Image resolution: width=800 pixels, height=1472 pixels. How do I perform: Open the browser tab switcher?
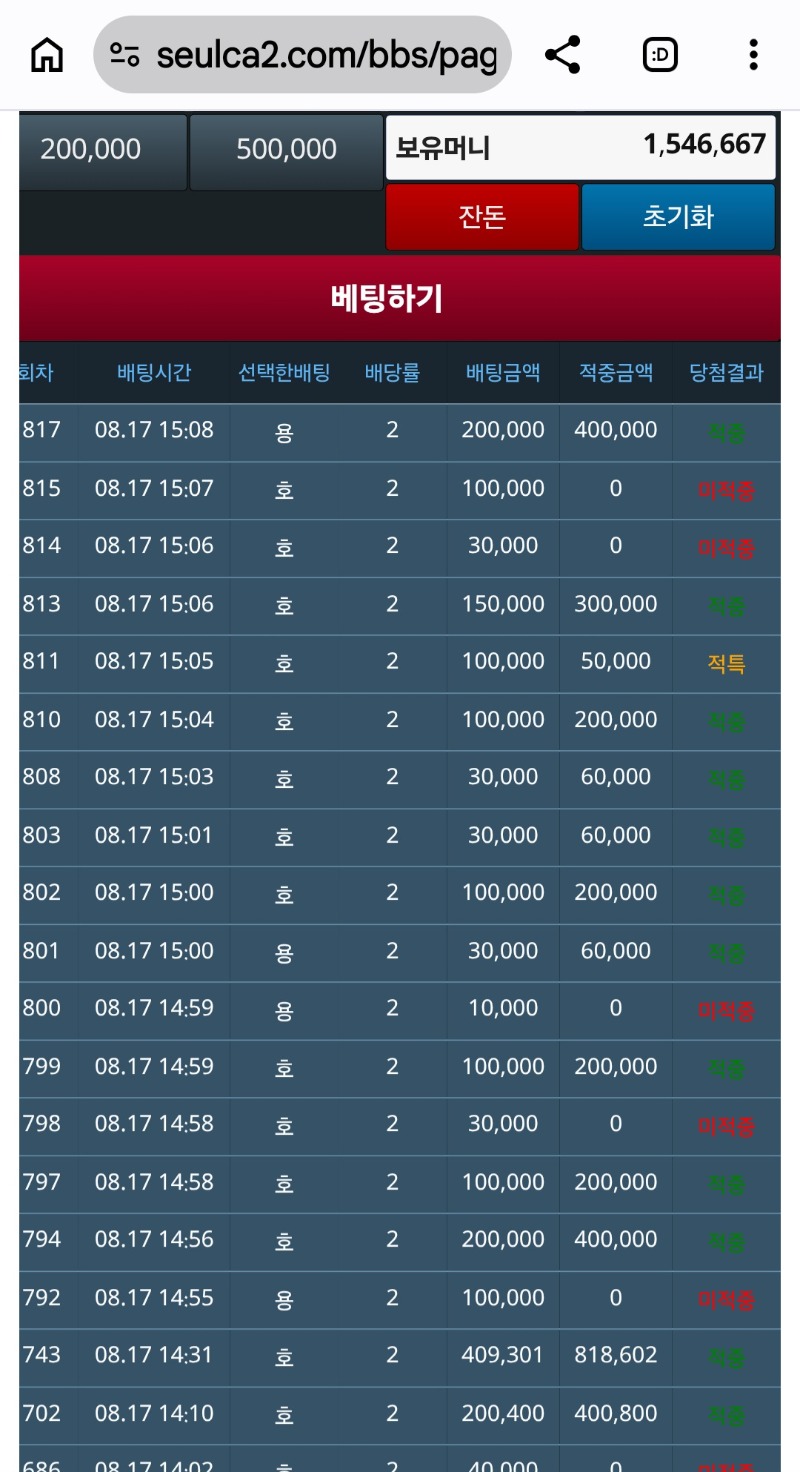point(660,55)
